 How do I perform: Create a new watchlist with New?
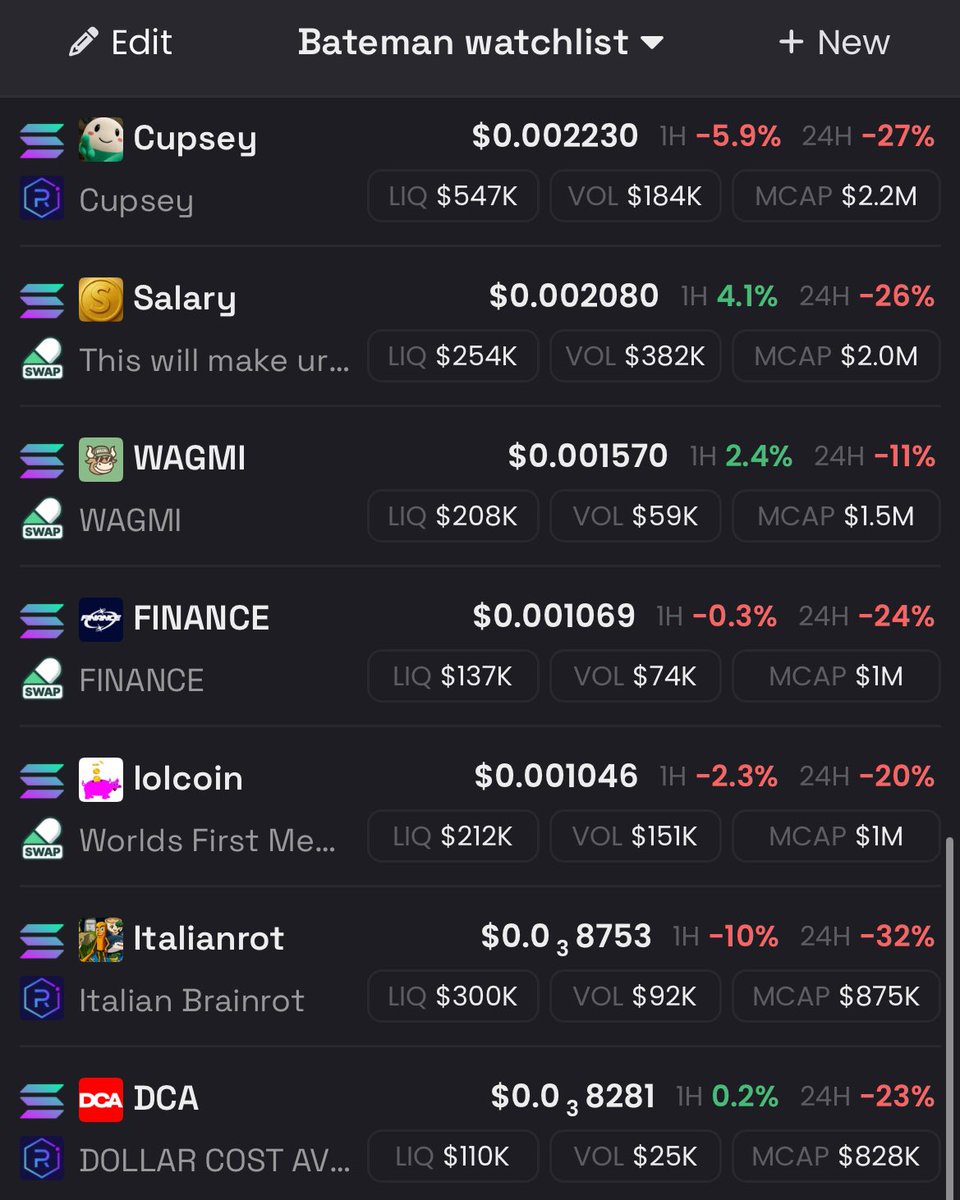point(833,42)
